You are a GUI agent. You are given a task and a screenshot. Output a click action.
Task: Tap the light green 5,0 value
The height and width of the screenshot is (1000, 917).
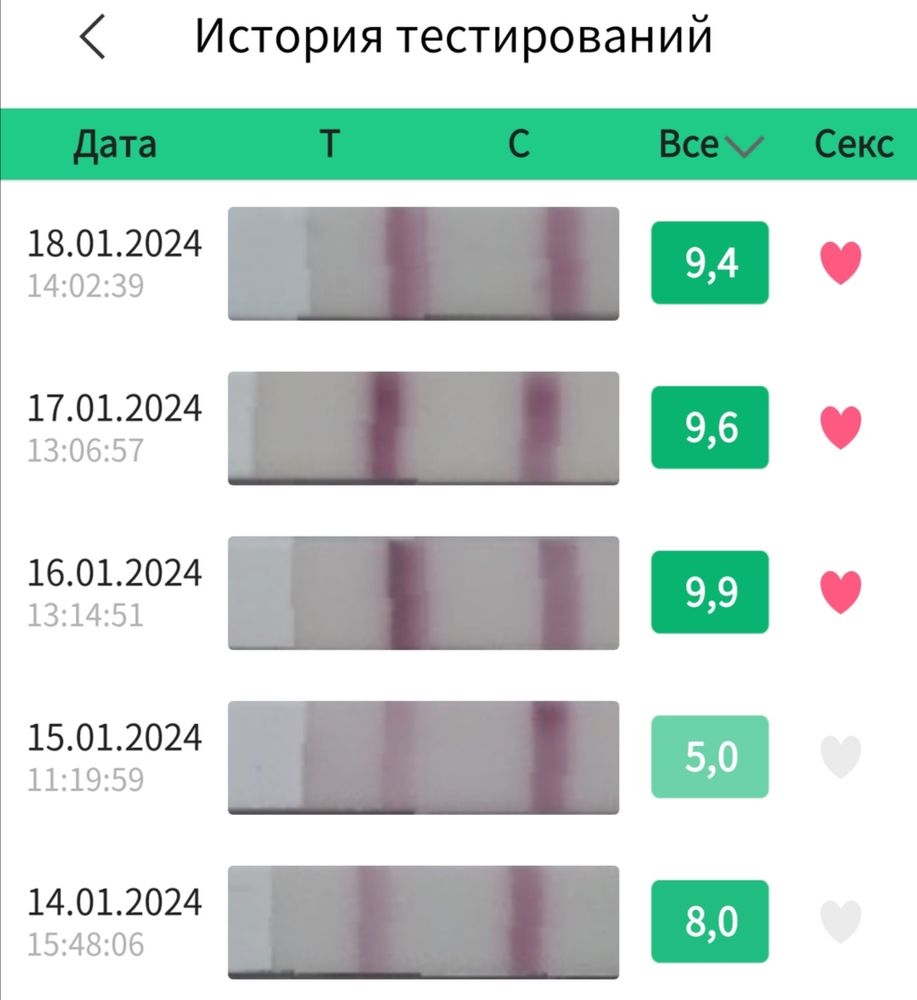pyautogui.click(x=709, y=757)
